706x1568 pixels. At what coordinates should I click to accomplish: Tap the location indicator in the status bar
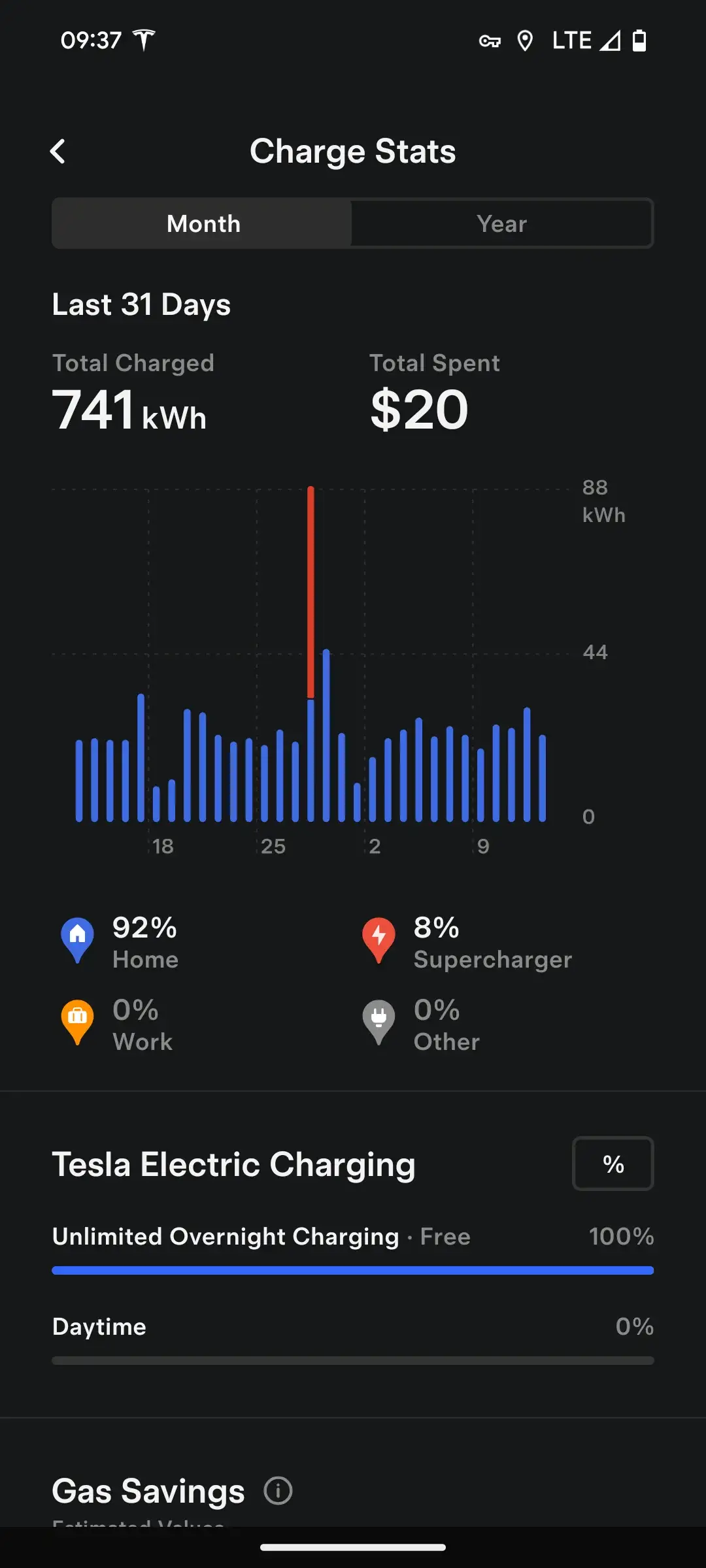[x=526, y=41]
